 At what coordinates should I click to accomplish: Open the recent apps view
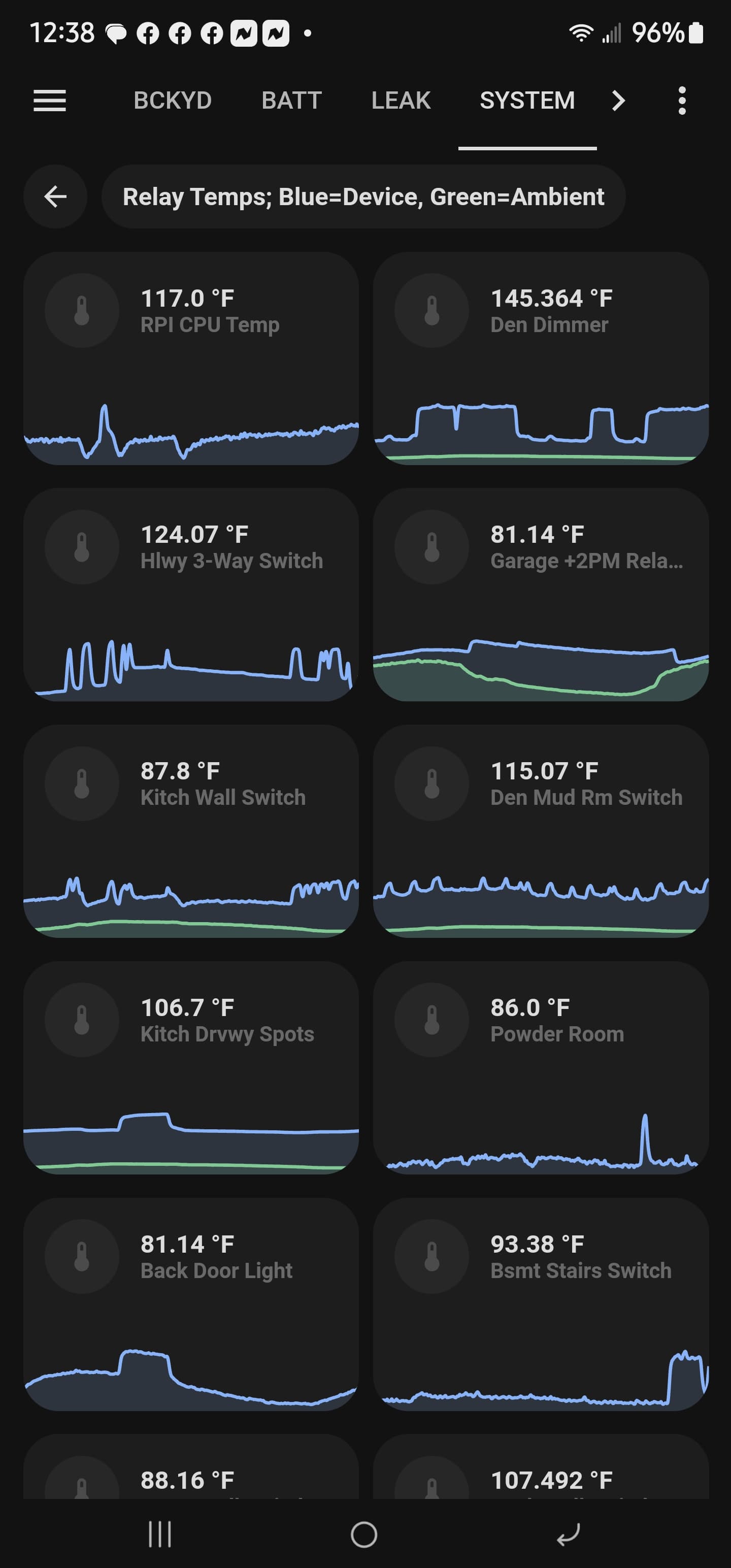[160, 1534]
